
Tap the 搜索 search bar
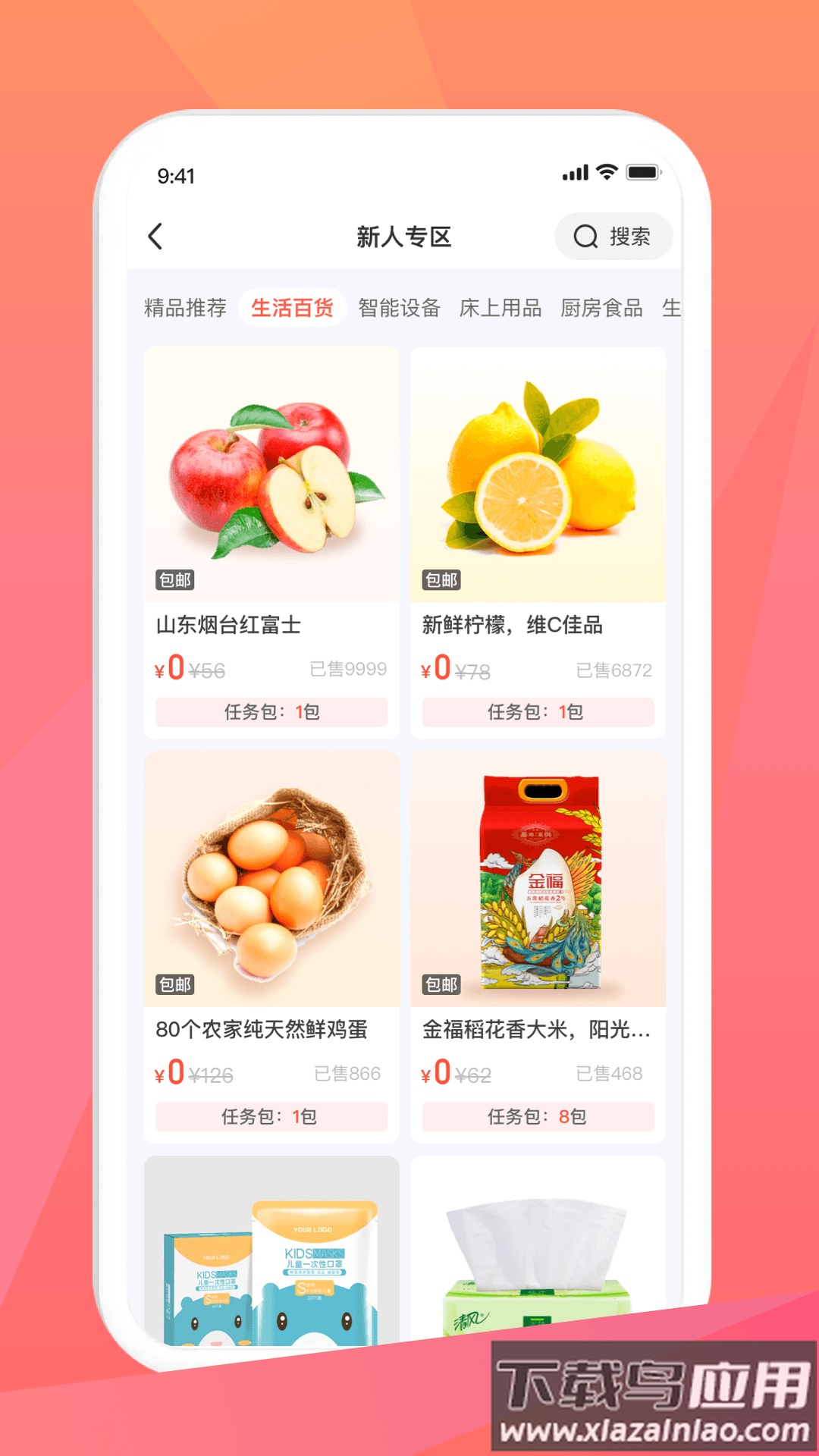[614, 236]
